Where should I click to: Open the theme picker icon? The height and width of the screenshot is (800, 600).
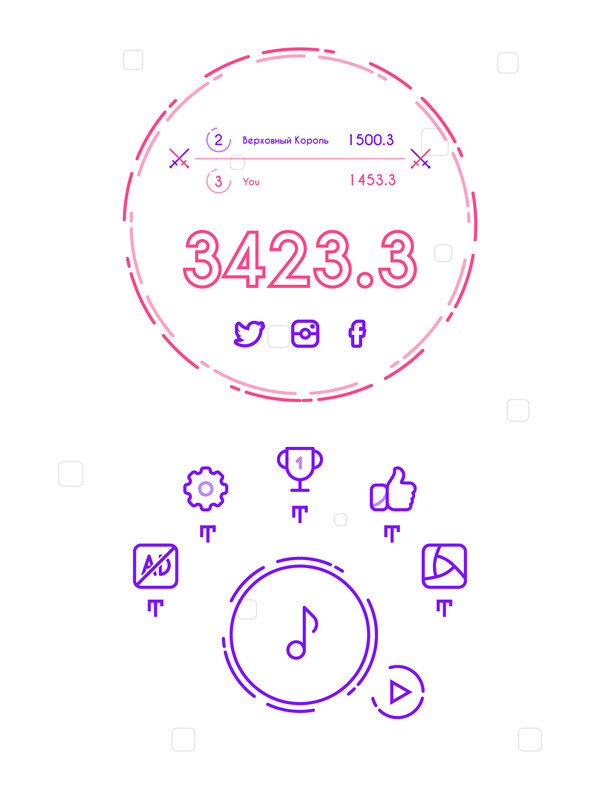pyautogui.click(x=444, y=567)
